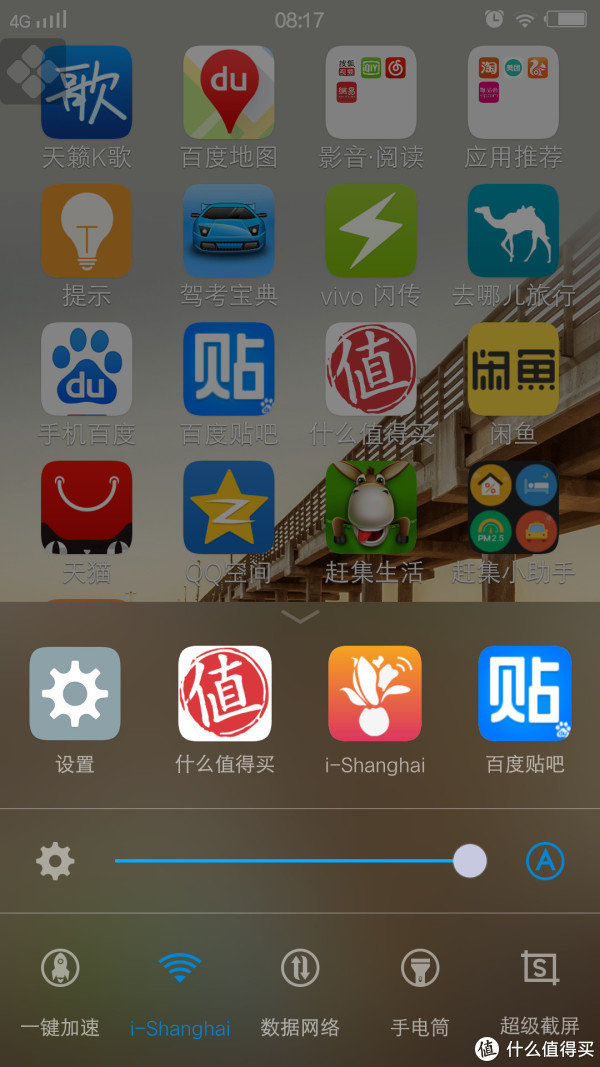Toggle 数据网络 mobile data
The width and height of the screenshot is (600, 1067).
click(300, 967)
